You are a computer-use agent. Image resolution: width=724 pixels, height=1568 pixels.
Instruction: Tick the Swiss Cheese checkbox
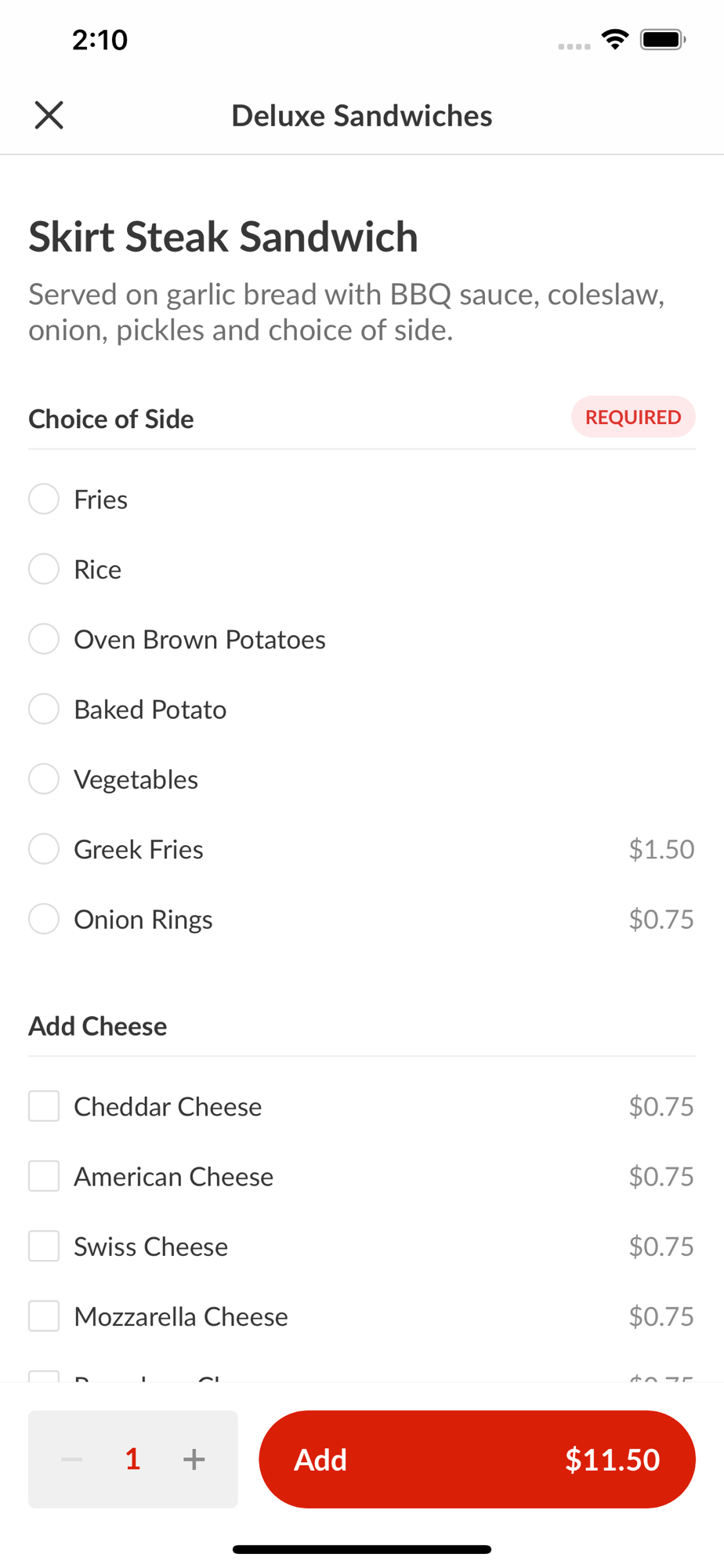tap(44, 1246)
